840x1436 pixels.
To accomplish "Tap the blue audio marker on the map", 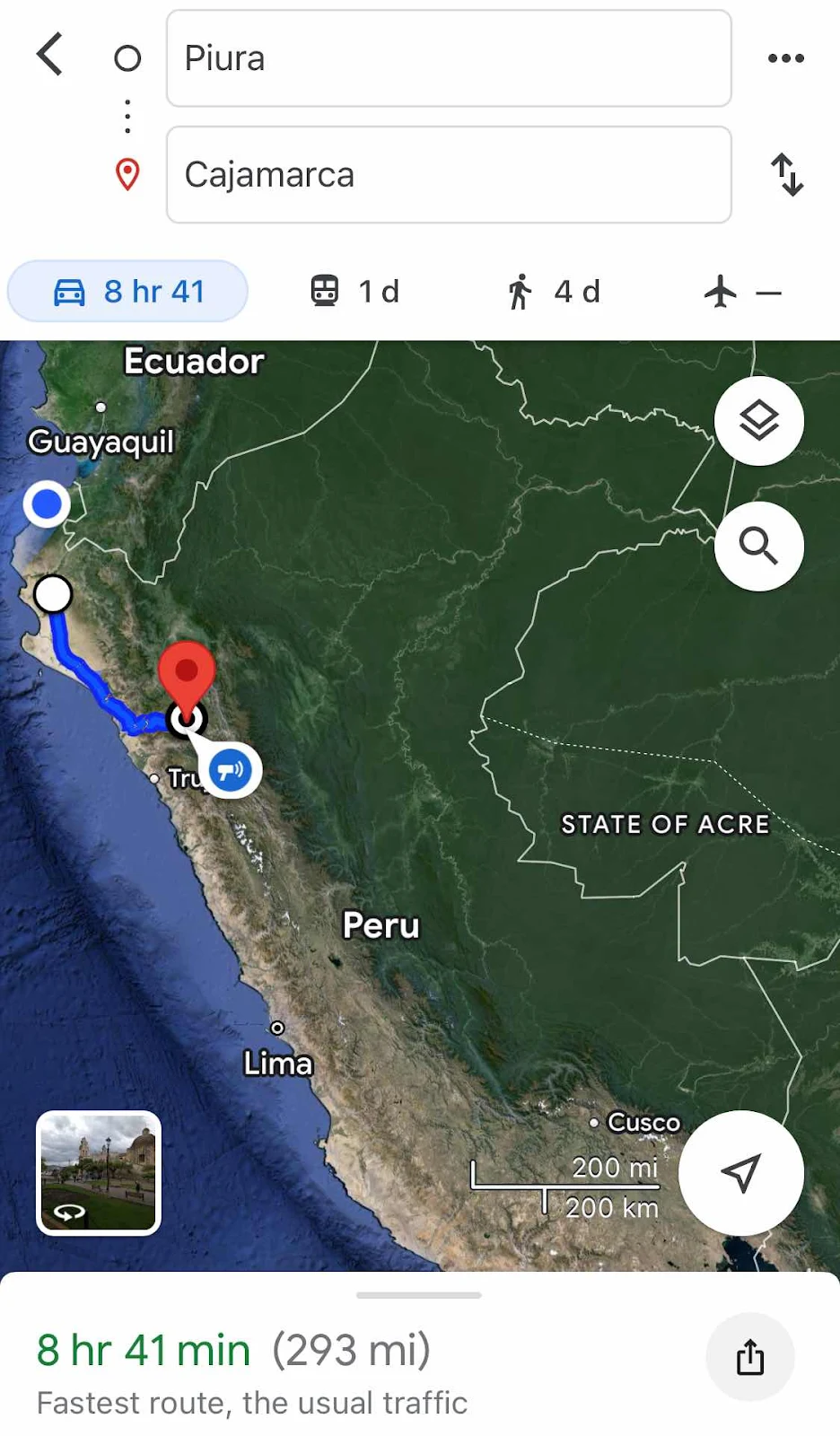I will pyautogui.click(x=232, y=770).
